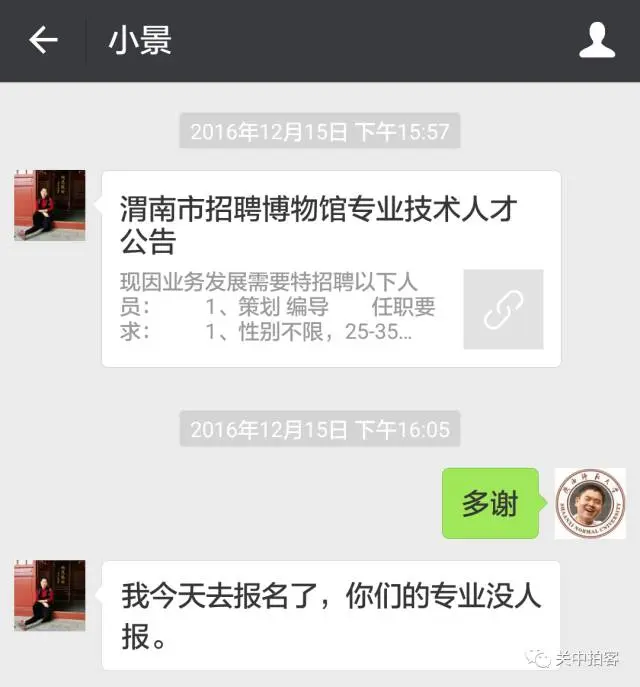The height and width of the screenshot is (687, 640).
Task: Tap 小景's avatar beside the job announcement
Action: 49,205
